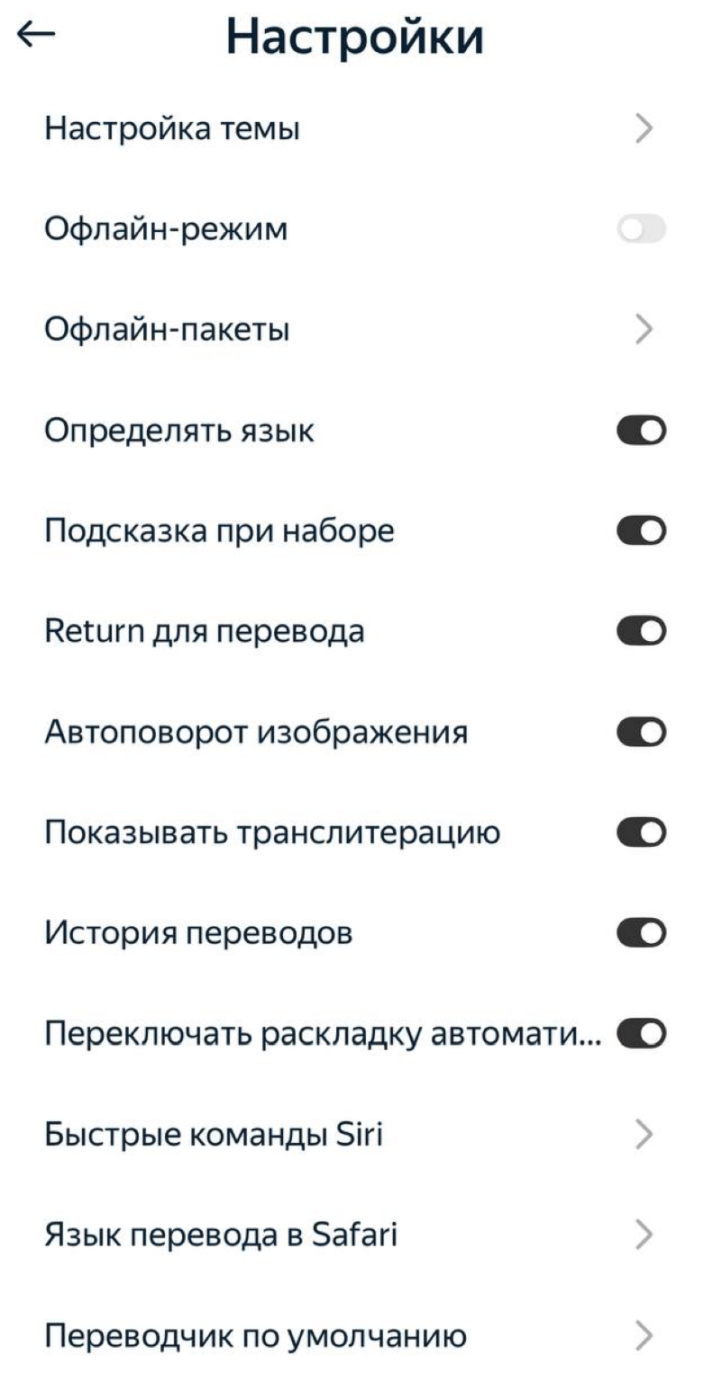
Task: Toggle Переключать раскладку автоматически off
Action: (642, 1034)
